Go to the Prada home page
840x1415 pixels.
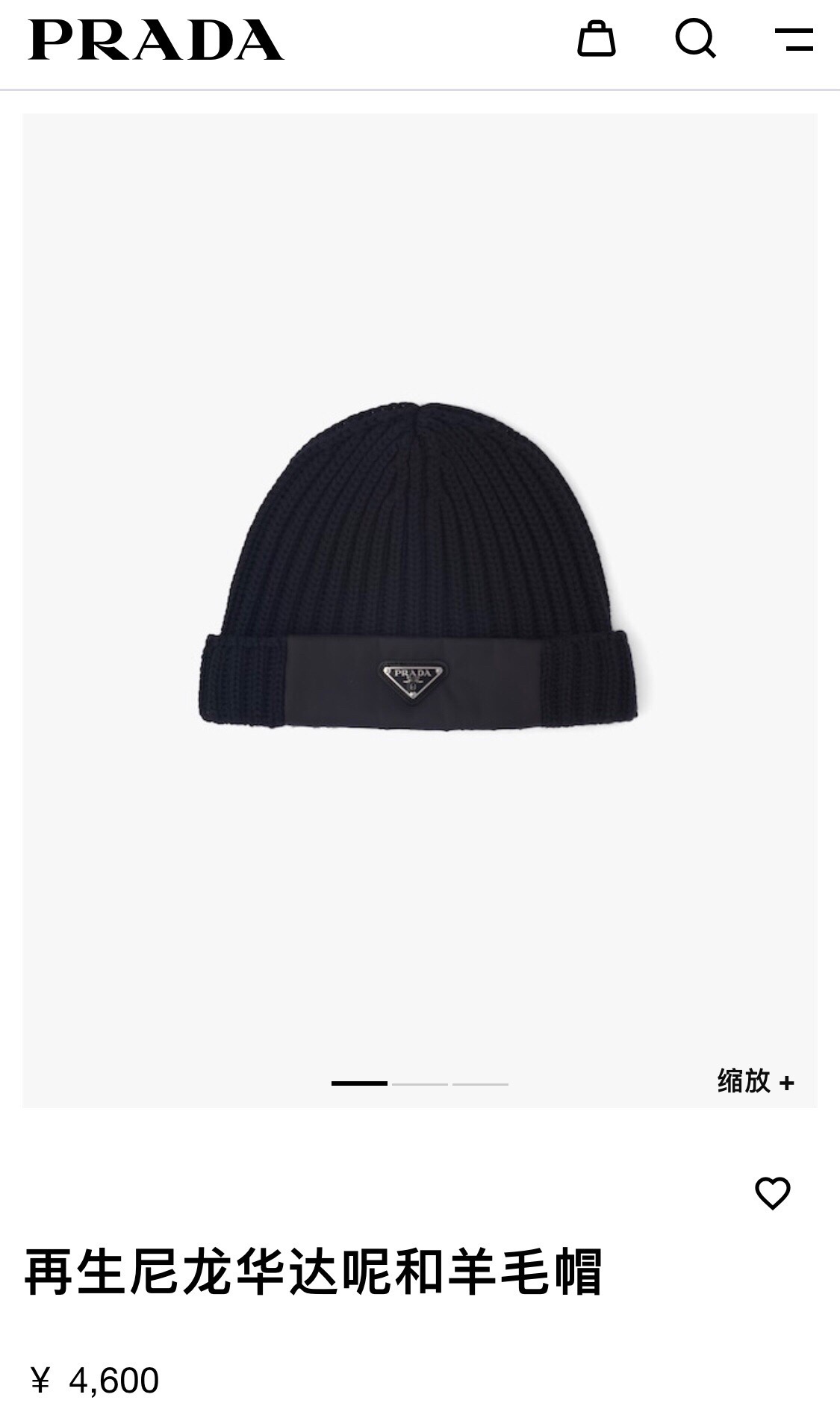pyautogui.click(x=156, y=40)
